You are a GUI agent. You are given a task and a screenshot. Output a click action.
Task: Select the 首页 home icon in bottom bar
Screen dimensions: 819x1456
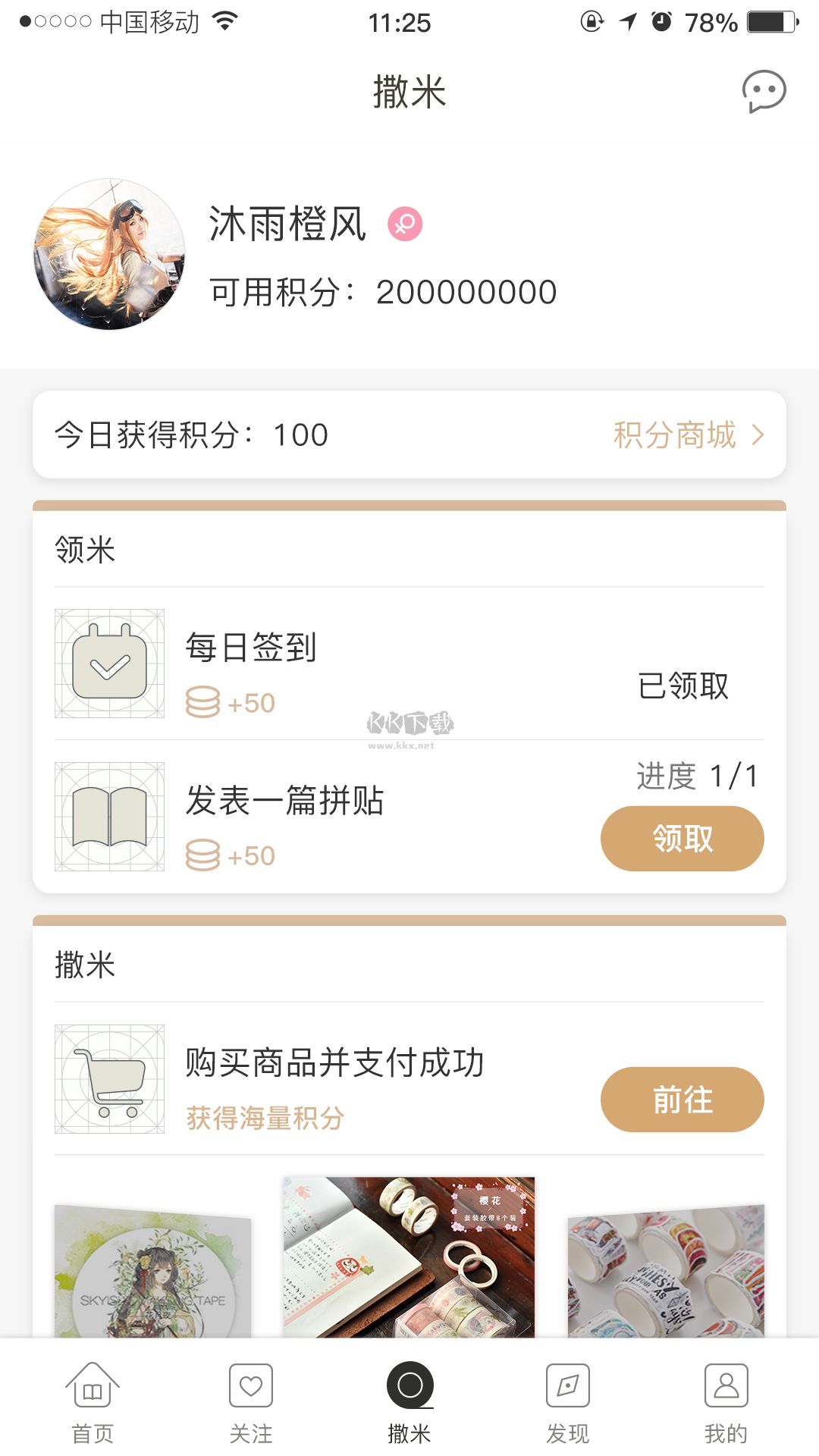coord(91,1388)
